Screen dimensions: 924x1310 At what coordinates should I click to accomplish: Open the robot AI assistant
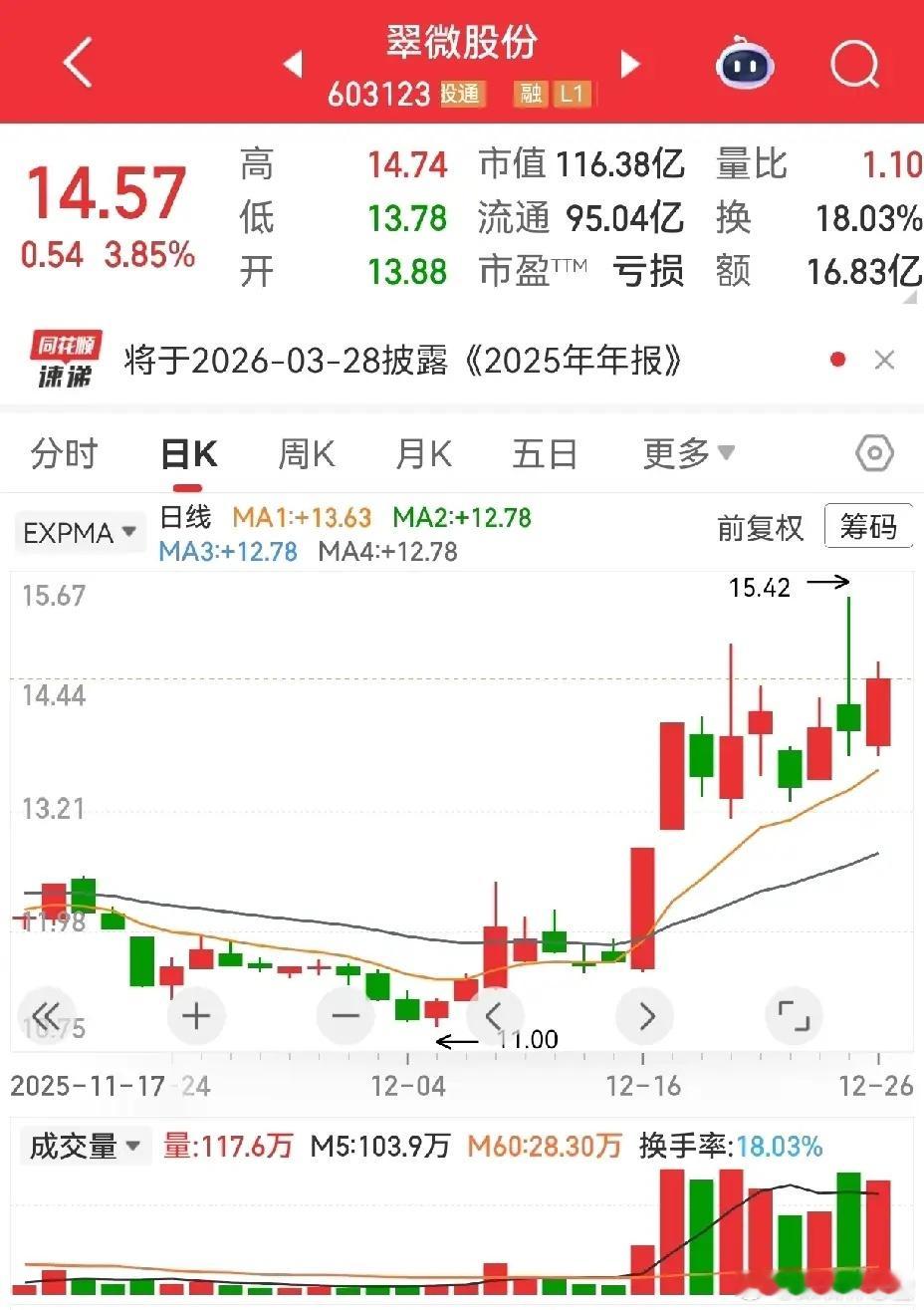click(x=745, y=65)
